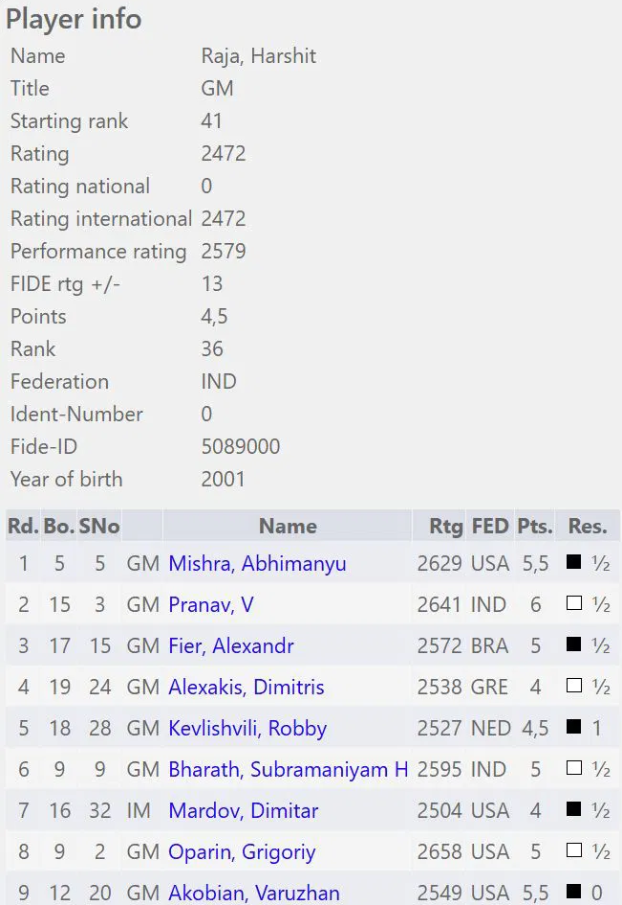Screen dimensions: 622x905
Task: Select the Alexakis, Dimitris link
Action: (246, 687)
